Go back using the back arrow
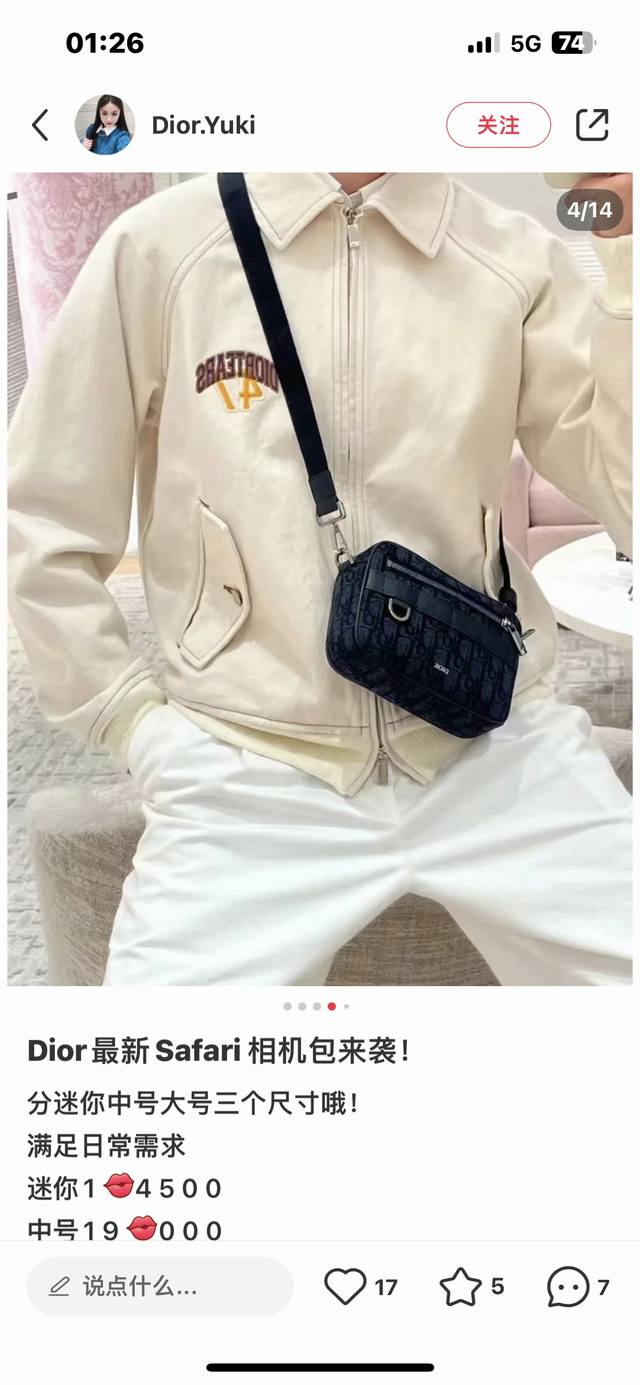Screen dimensions: 640x1385 coord(40,125)
